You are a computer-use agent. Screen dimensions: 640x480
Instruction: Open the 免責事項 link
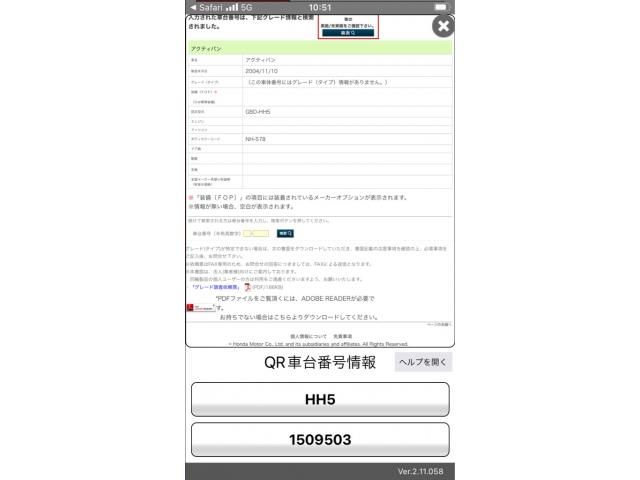click(x=344, y=337)
